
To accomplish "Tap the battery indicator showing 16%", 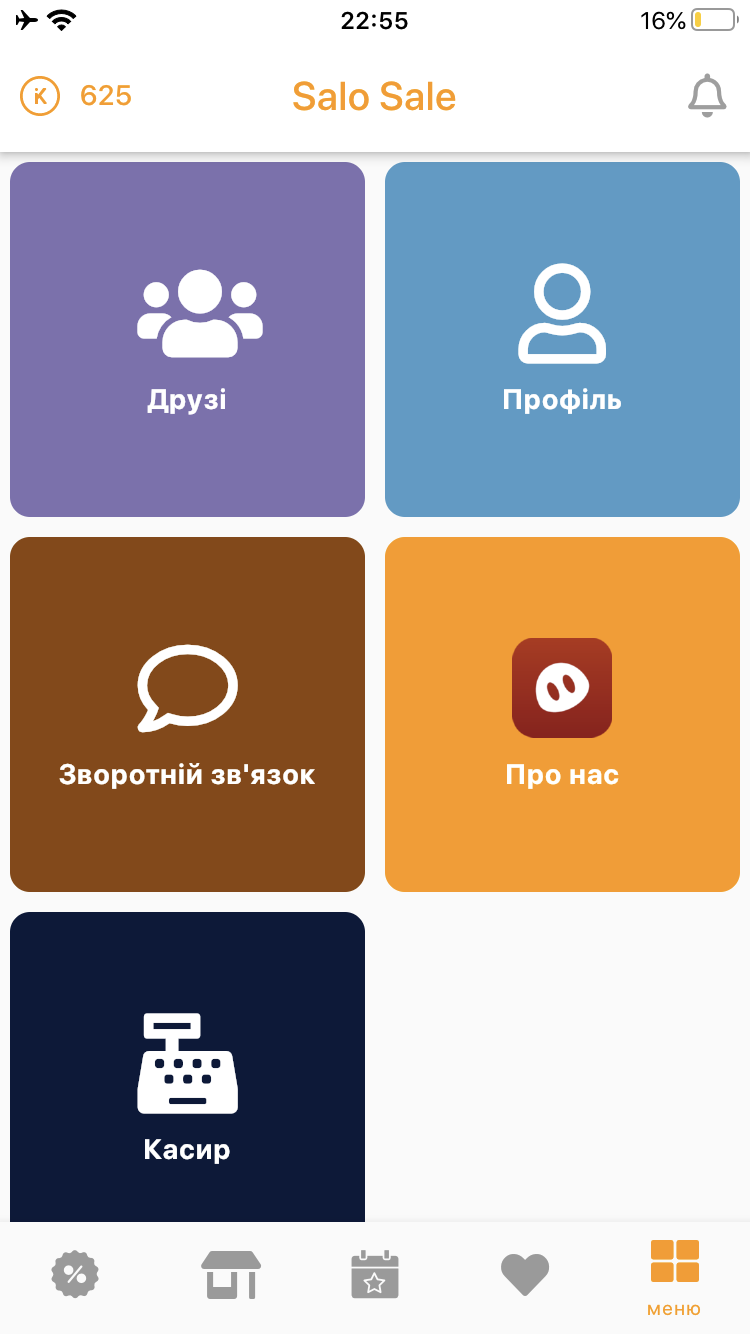I will click(x=690, y=17).
